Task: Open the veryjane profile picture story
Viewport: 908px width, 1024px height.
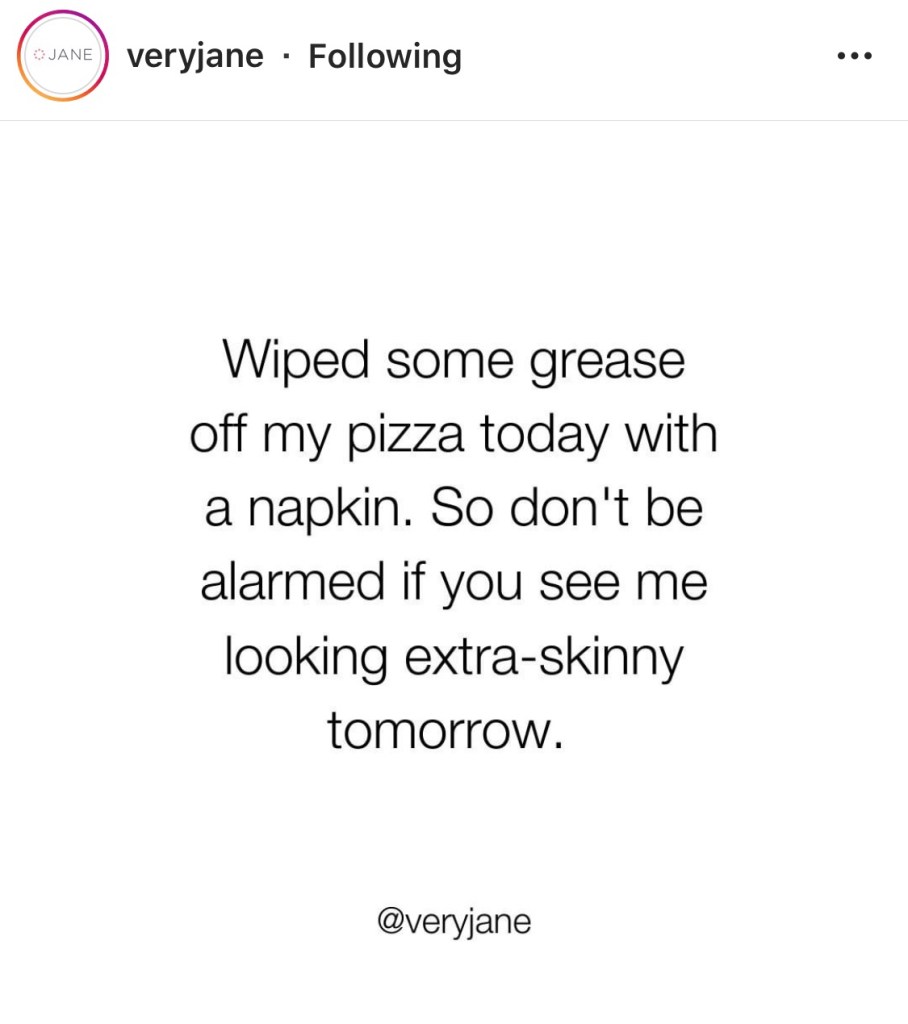Action: [62, 56]
